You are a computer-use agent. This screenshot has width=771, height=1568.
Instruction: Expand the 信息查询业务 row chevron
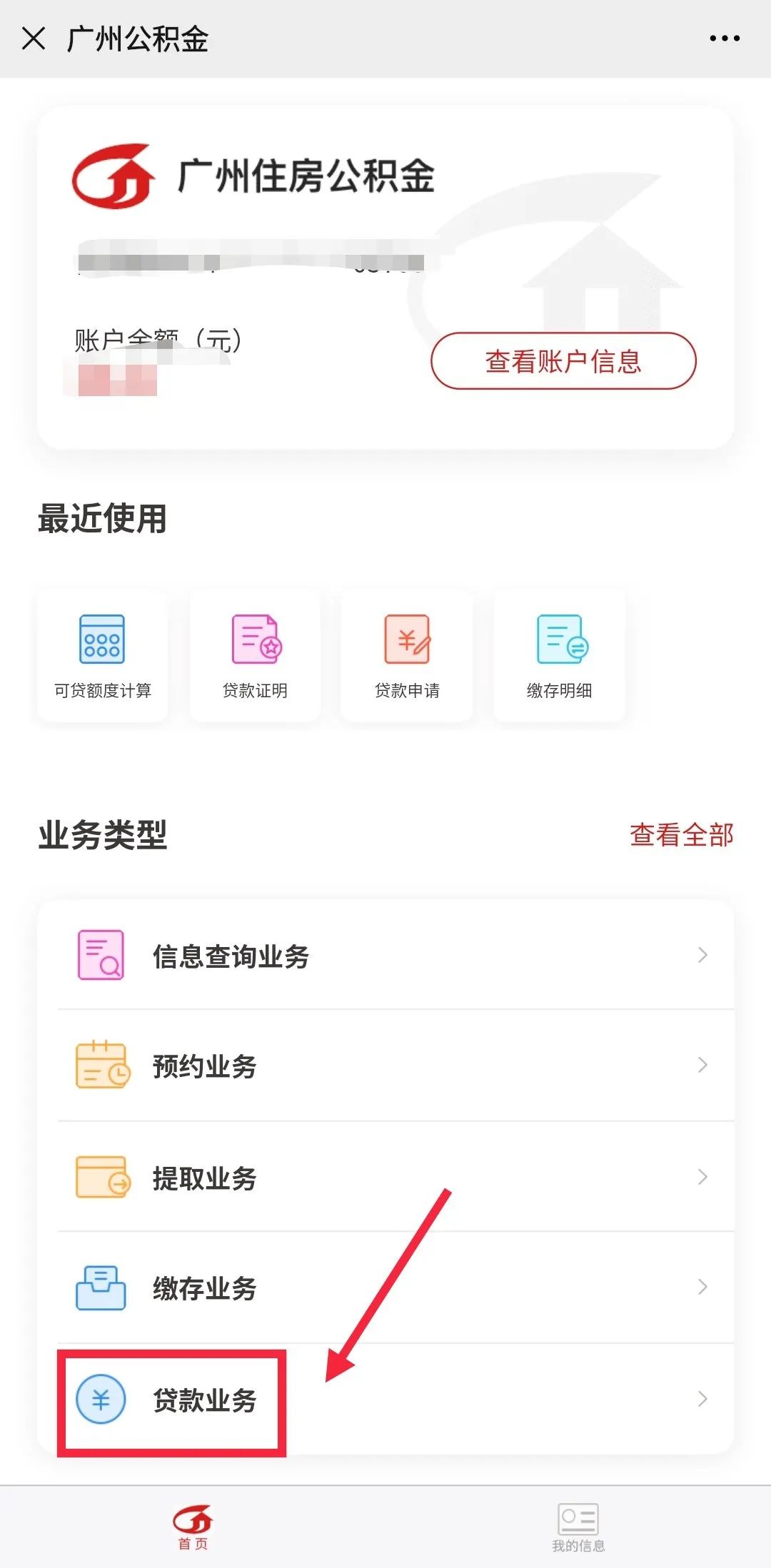(x=702, y=955)
